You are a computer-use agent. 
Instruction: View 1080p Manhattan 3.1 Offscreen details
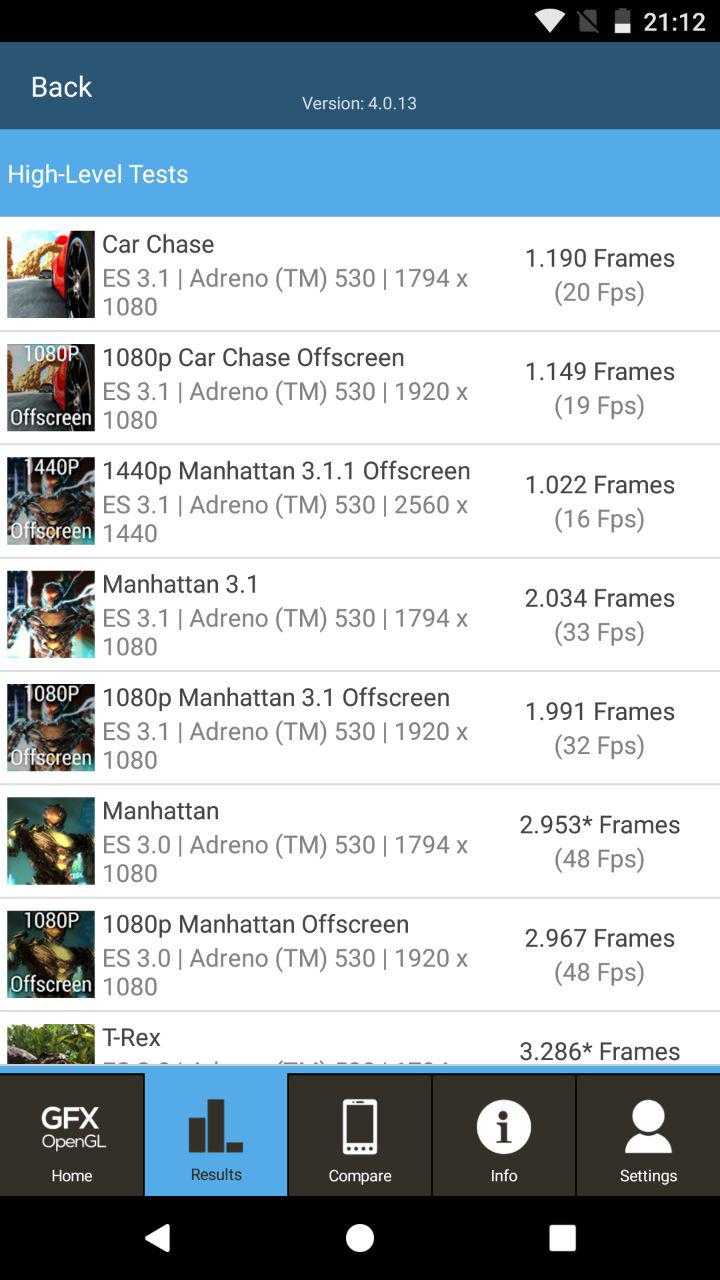point(360,728)
